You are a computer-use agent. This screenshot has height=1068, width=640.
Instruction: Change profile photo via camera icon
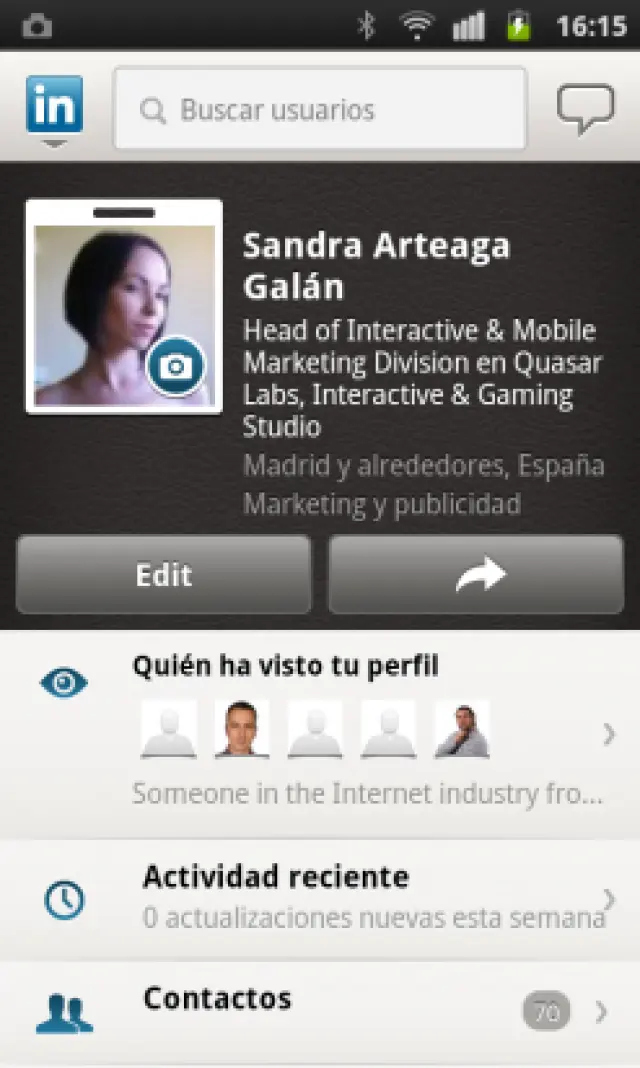[x=176, y=367]
